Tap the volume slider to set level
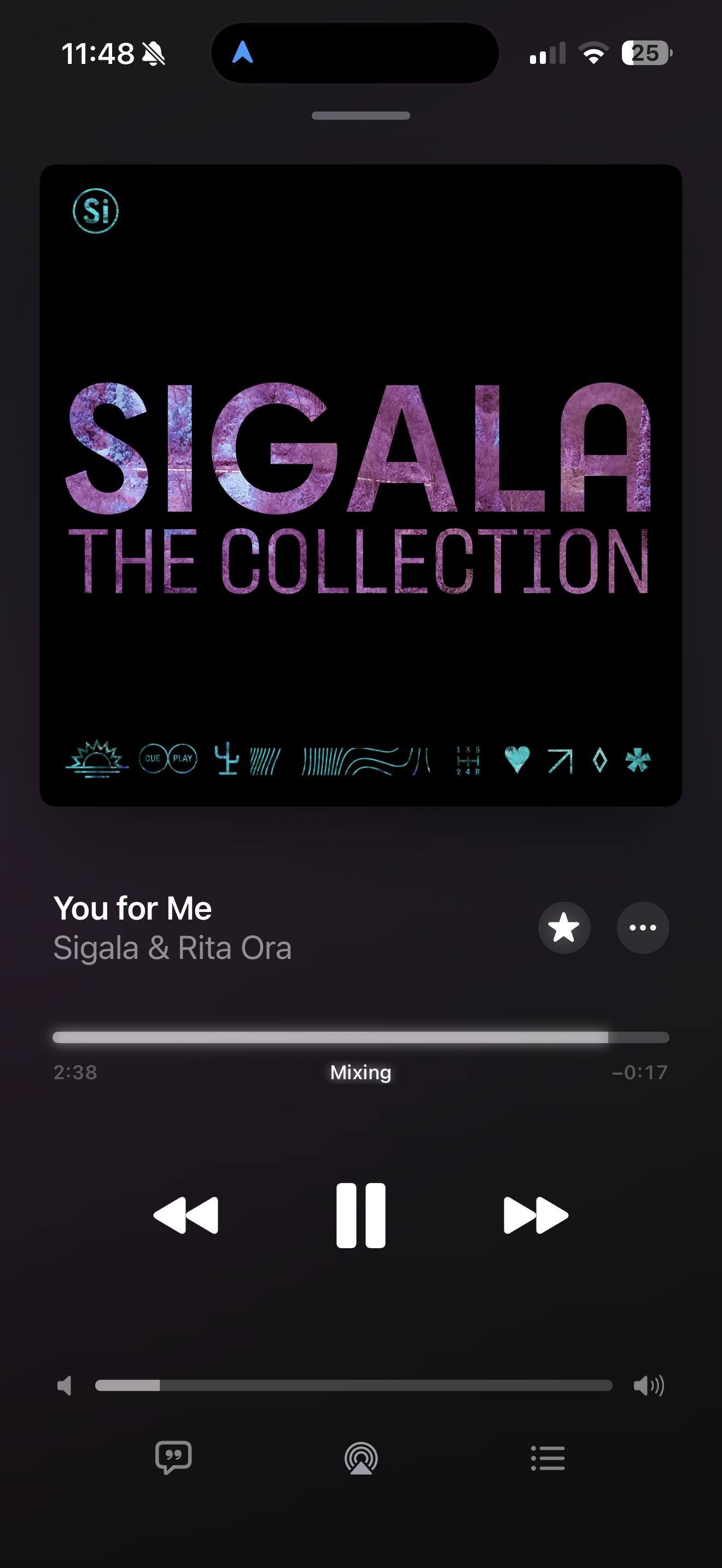Screen dimensions: 722x1568 point(353,1386)
